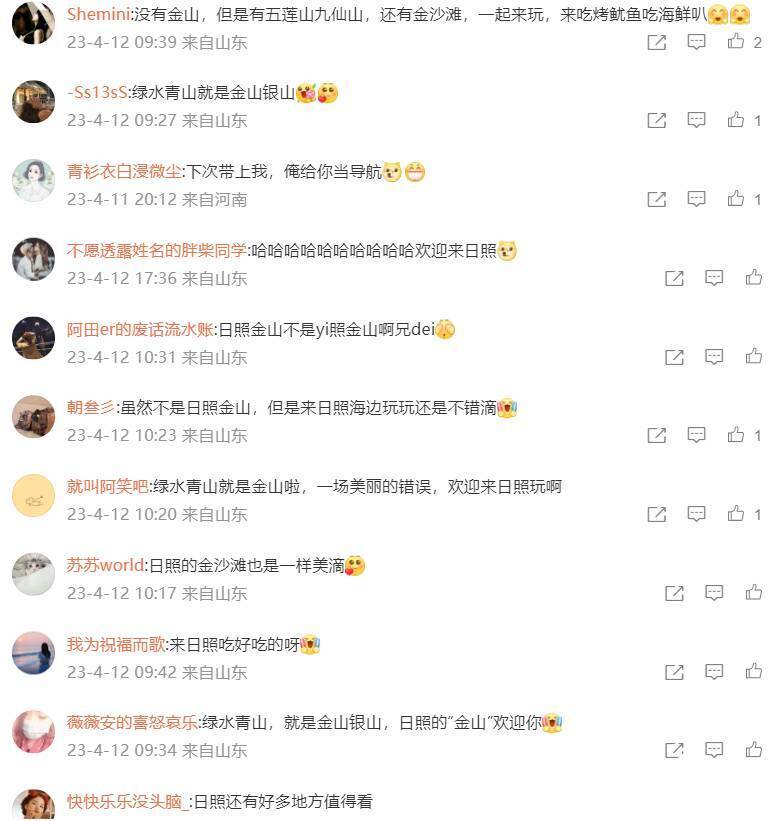Image resolution: width=777 pixels, height=821 pixels.
Task: Like 薇薇安的喜怒哀乐's comment
Action: (x=753, y=749)
